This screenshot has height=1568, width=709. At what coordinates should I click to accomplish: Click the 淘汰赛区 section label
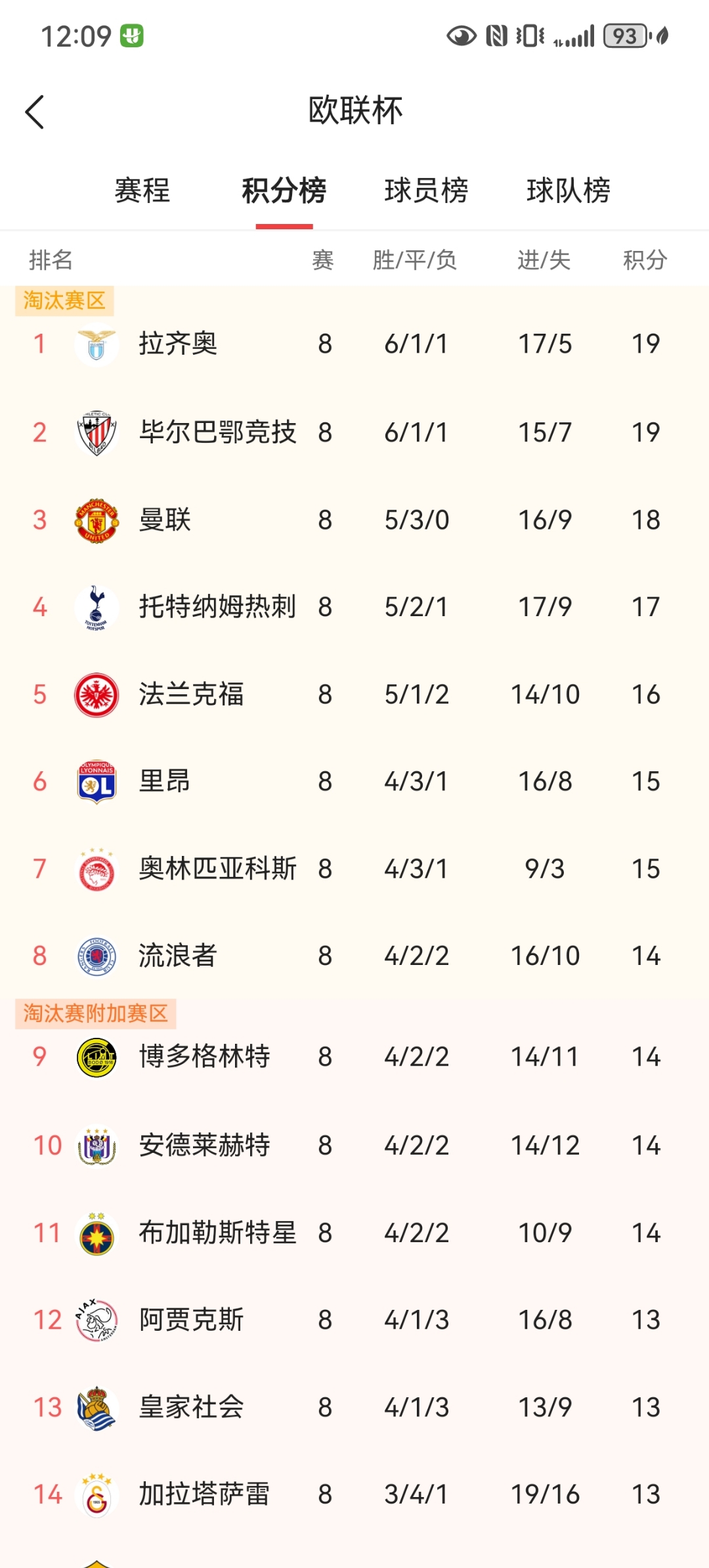64,300
